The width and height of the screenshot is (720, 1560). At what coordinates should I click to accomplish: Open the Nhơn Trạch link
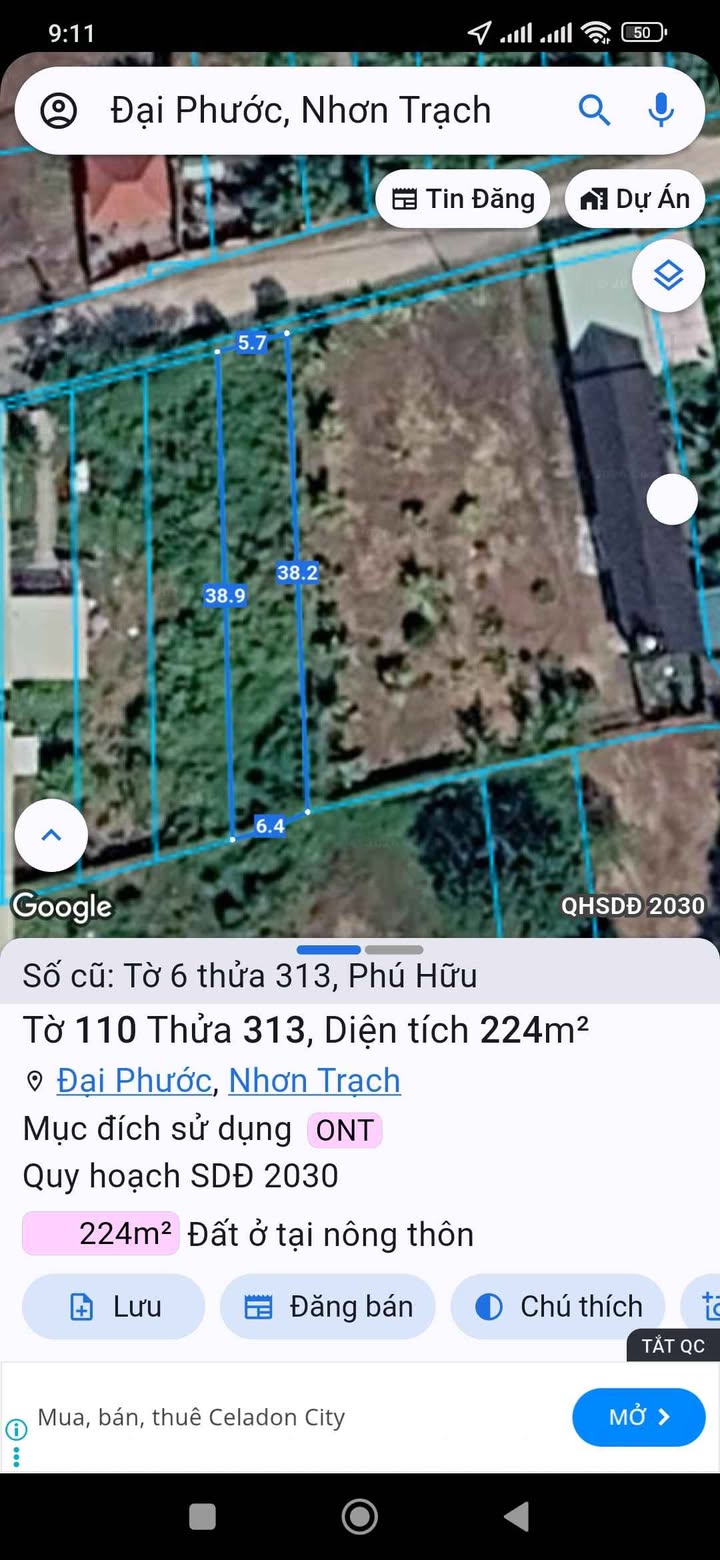[x=314, y=1080]
